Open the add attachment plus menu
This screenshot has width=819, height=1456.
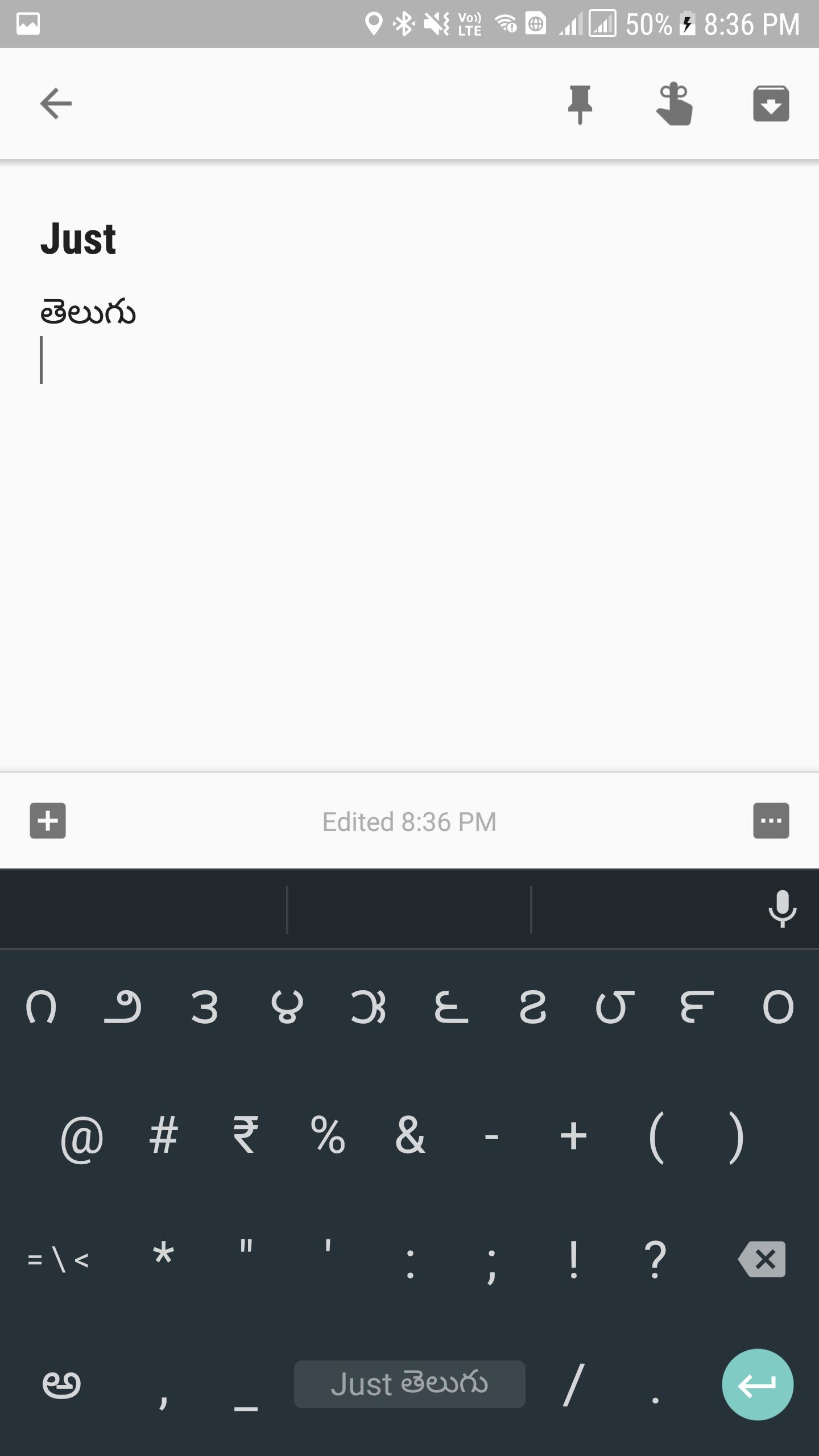[x=48, y=821]
